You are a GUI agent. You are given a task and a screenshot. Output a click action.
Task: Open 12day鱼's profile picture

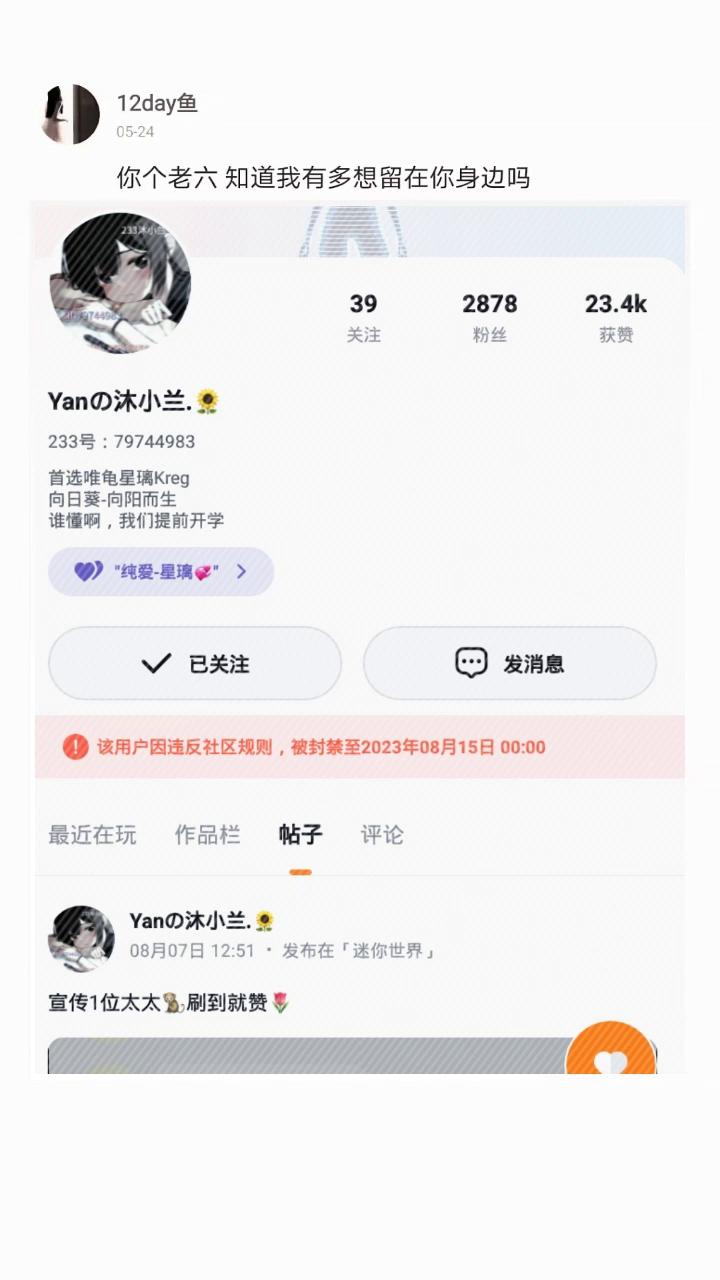[x=69, y=114]
